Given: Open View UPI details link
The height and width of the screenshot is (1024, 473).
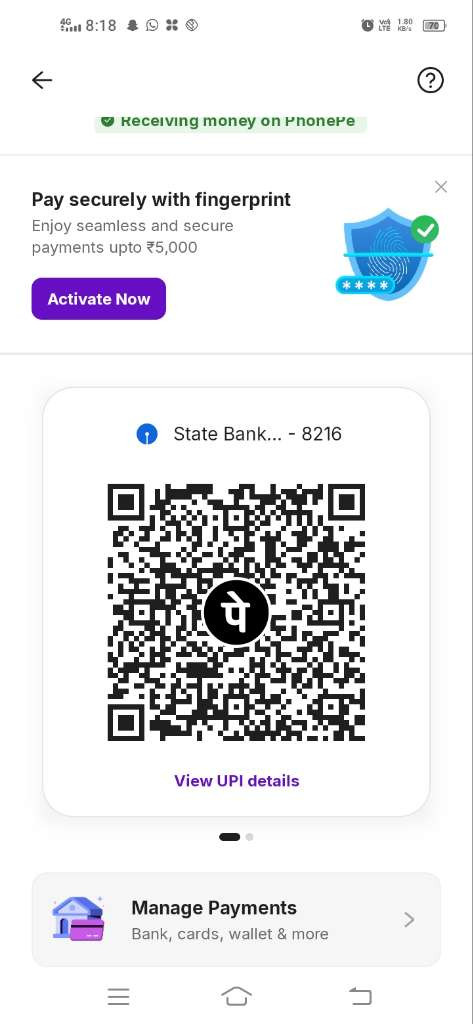Looking at the screenshot, I should (x=236, y=781).
